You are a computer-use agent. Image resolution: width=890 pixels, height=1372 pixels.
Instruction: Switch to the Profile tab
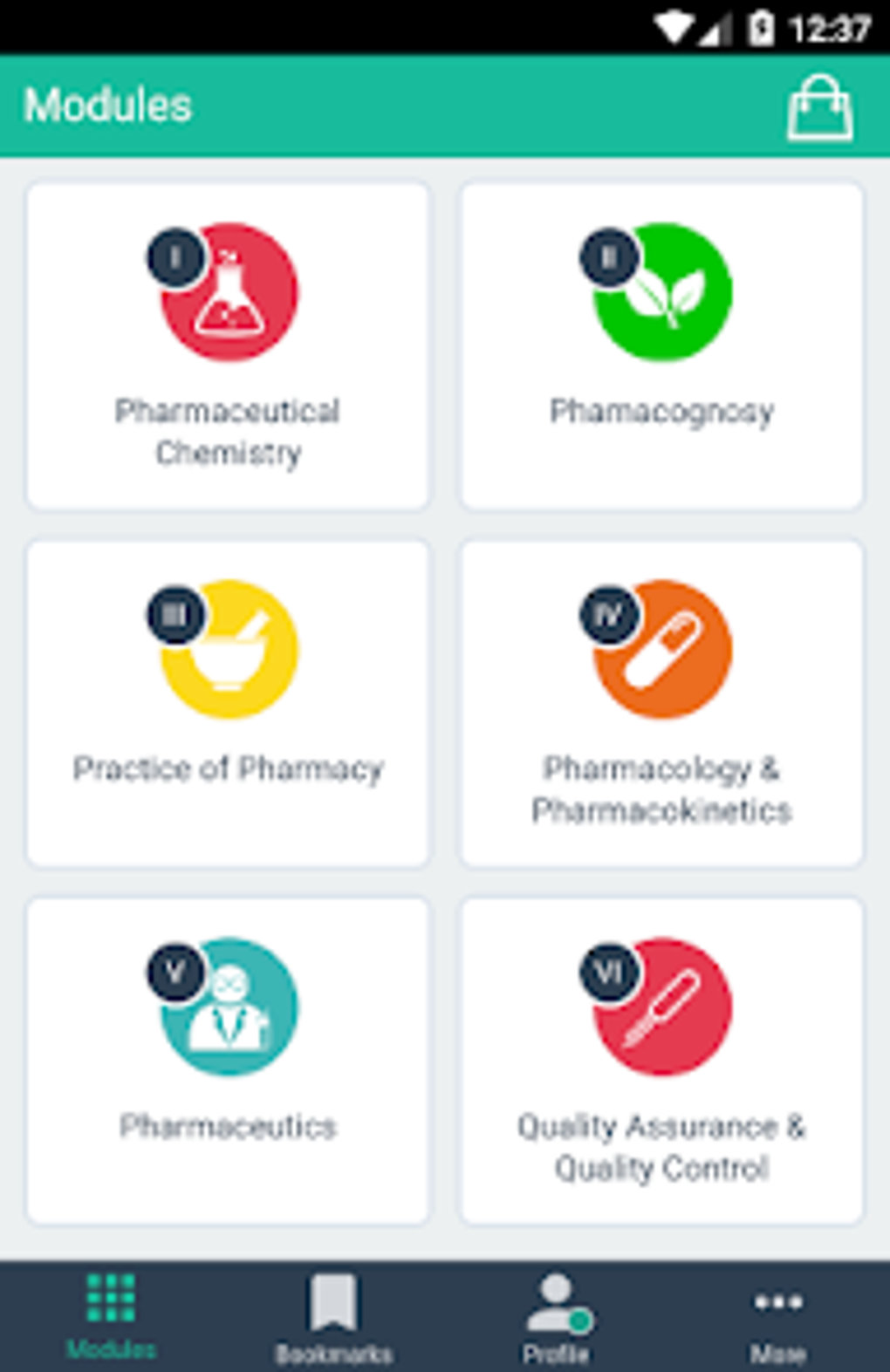[x=556, y=1317]
